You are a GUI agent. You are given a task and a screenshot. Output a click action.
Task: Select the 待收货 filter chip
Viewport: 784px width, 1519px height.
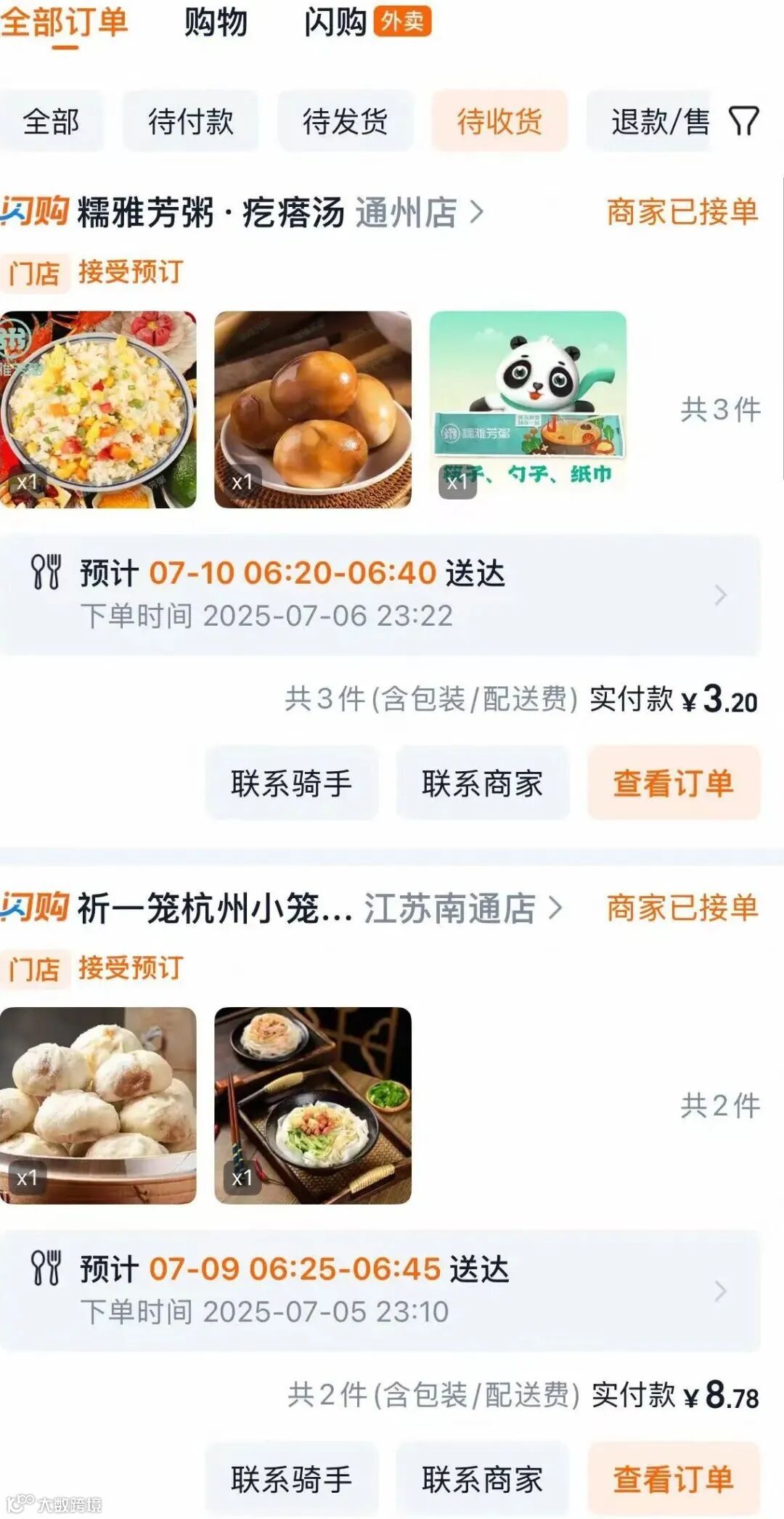499,121
